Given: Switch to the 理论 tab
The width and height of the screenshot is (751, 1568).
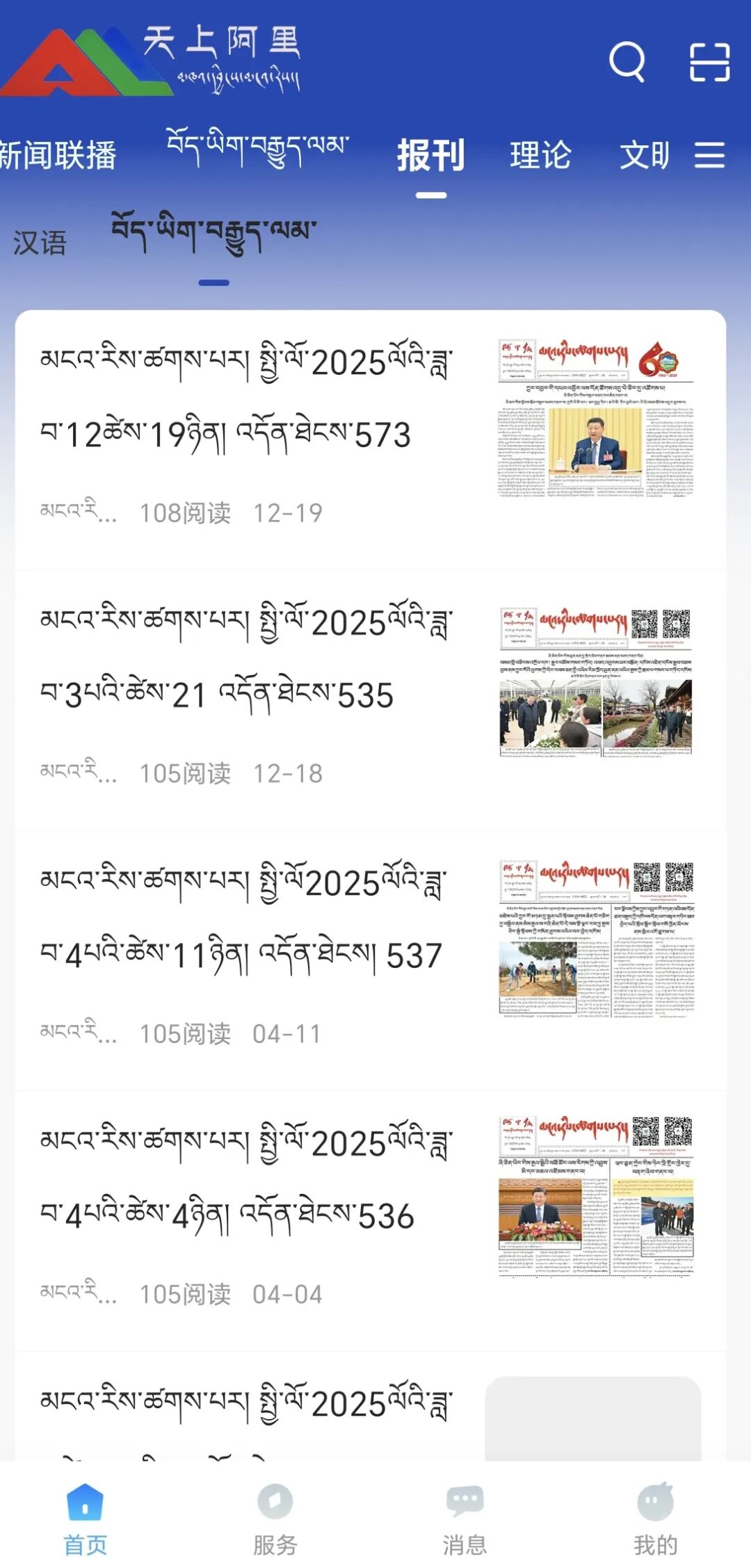Looking at the screenshot, I should coord(540,154).
